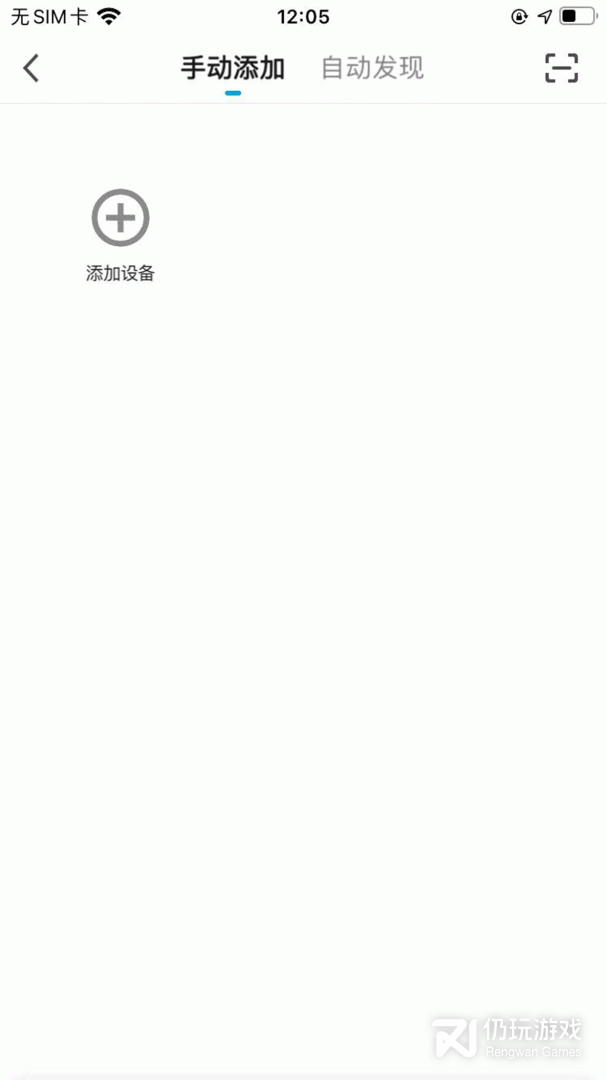Viewport: 607px width, 1080px height.
Task: Tap 添加设备 plus button
Action: point(121,218)
